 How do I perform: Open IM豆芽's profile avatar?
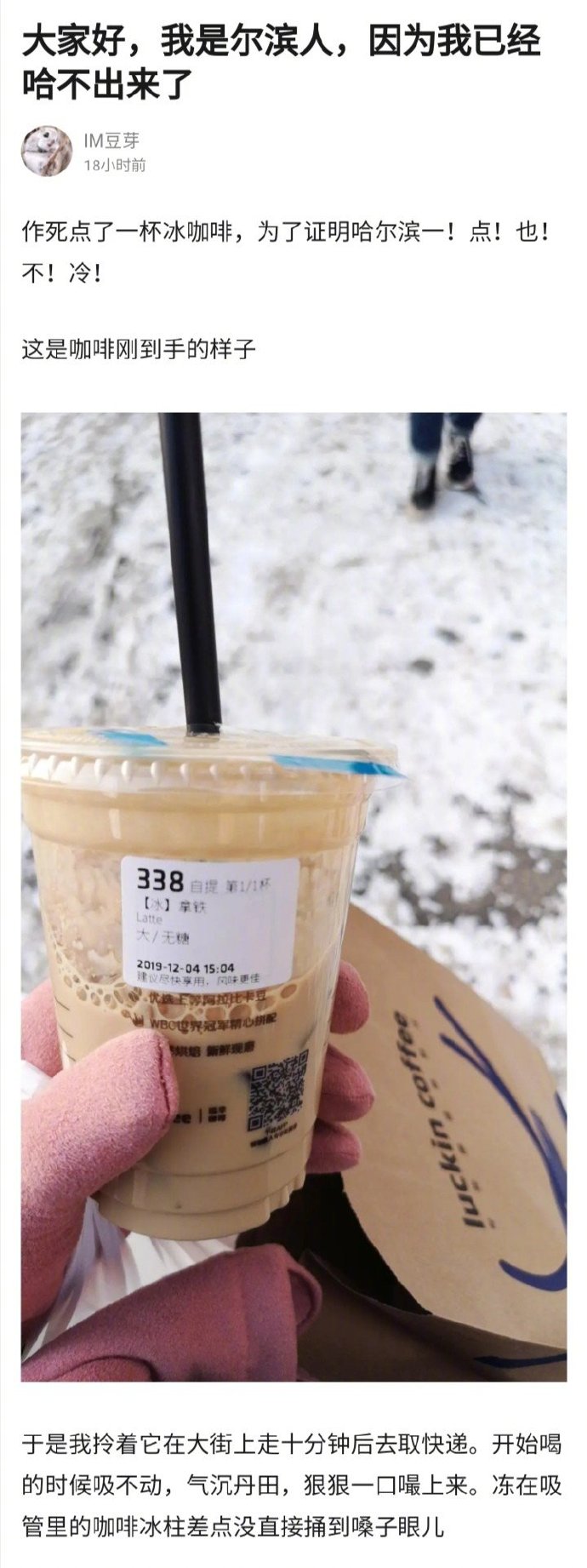click(x=47, y=152)
